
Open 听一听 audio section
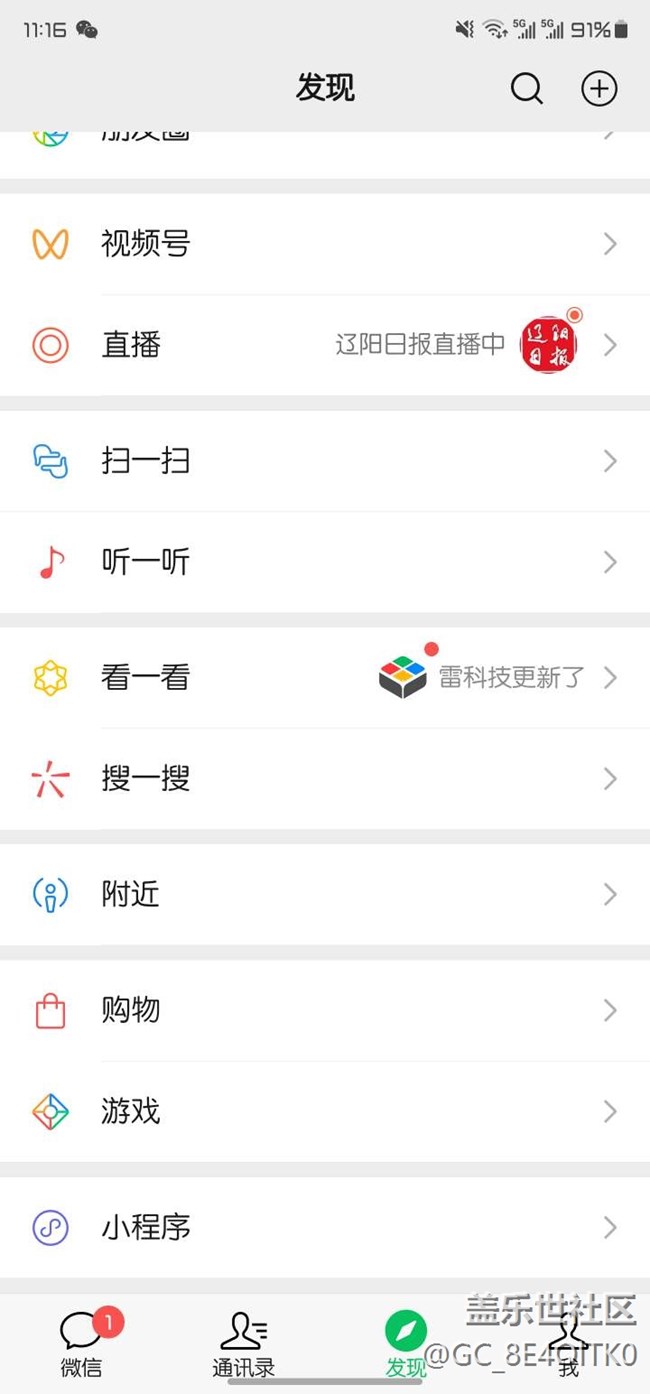coord(325,562)
